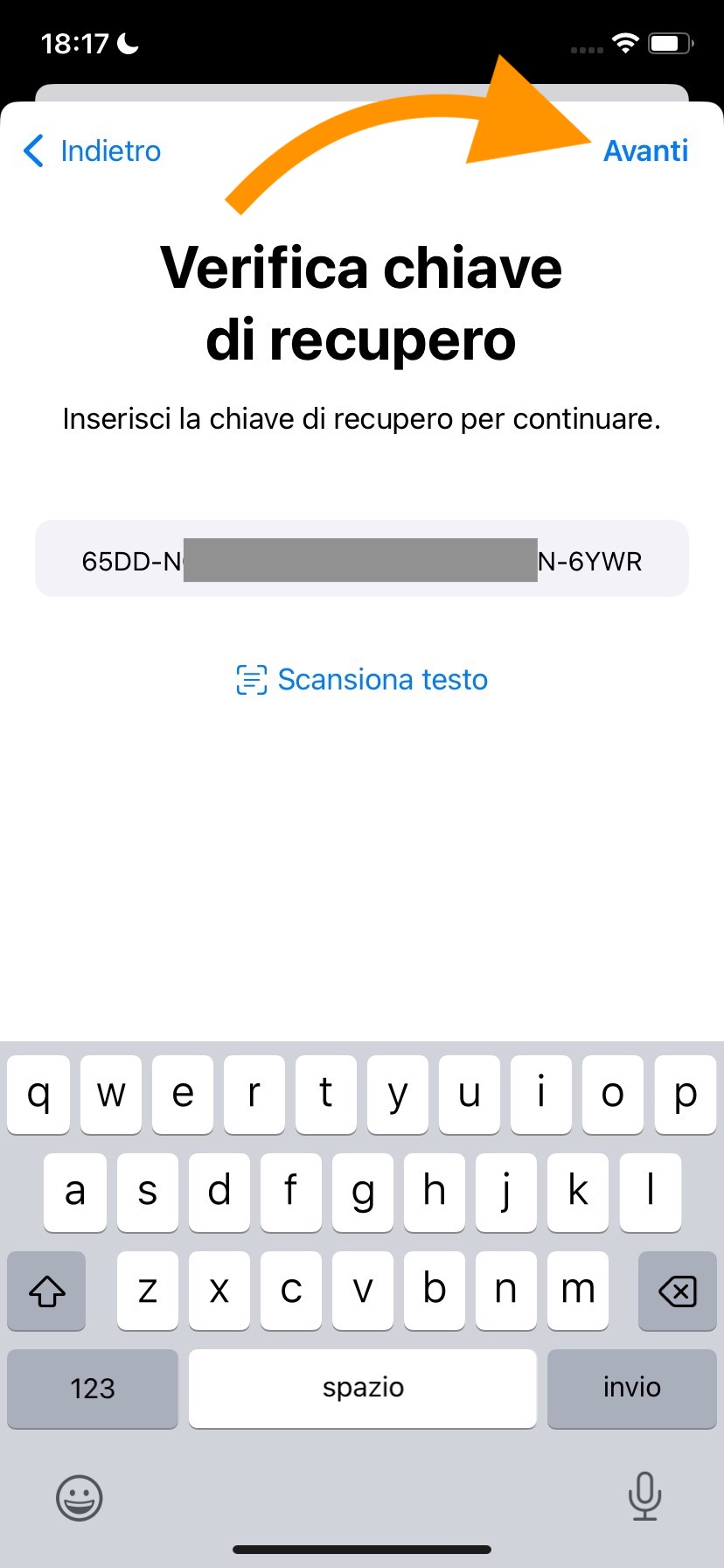The height and width of the screenshot is (1568, 724).
Task: Open the emoji keyboard
Action: click(80, 1497)
